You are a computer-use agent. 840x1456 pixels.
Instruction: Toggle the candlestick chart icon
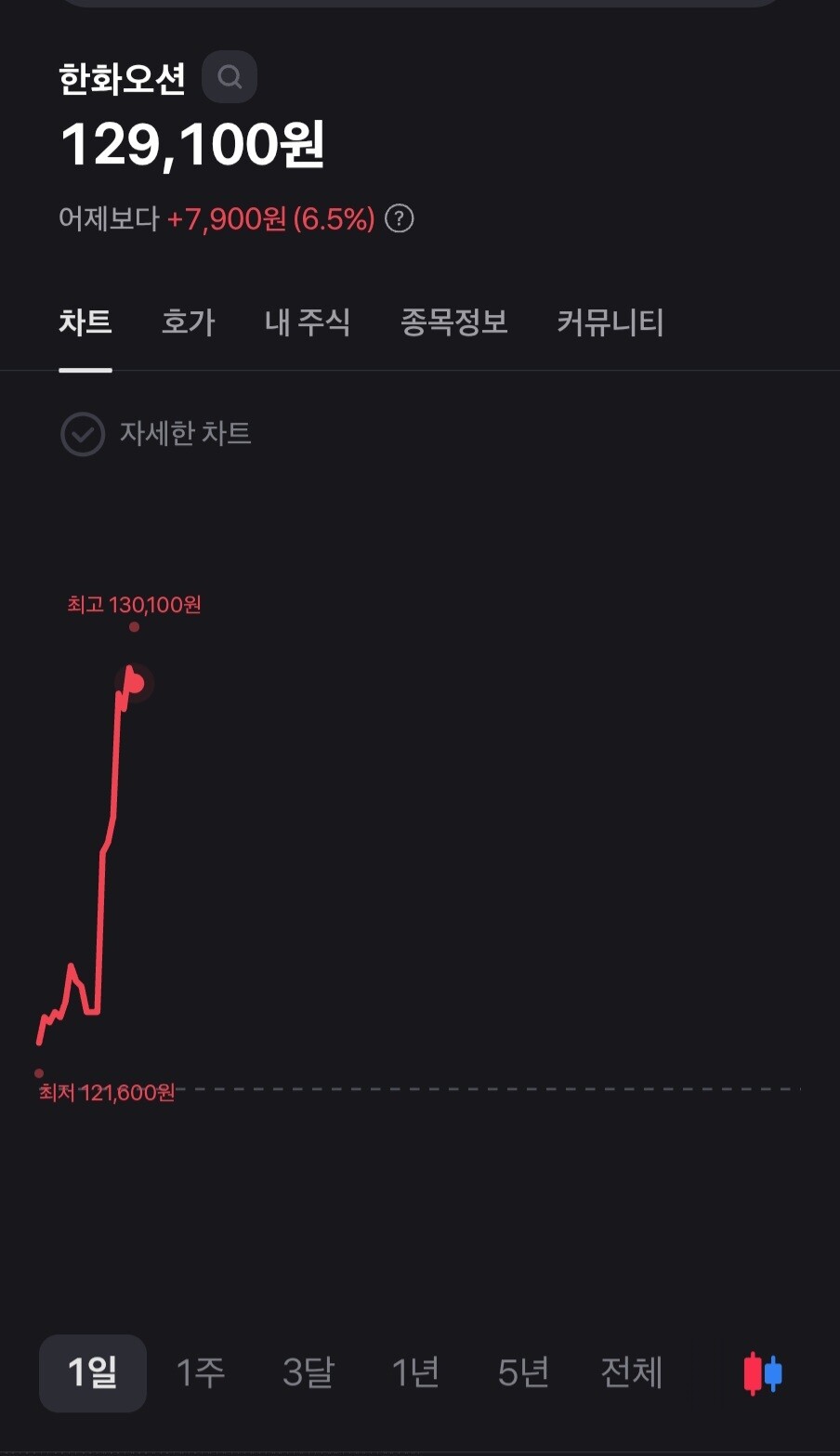coord(763,1373)
